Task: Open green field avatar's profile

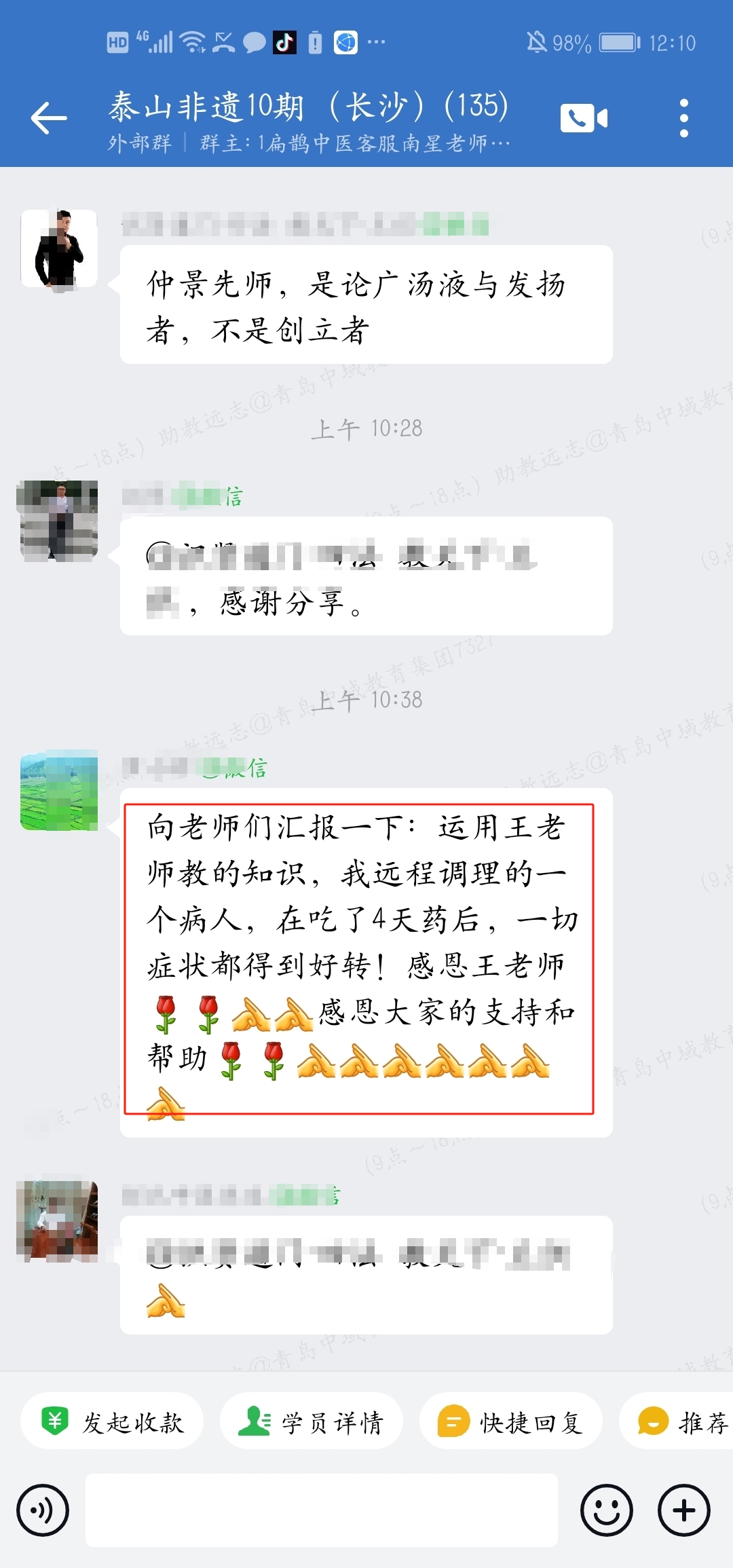Action: pyautogui.click(x=59, y=791)
